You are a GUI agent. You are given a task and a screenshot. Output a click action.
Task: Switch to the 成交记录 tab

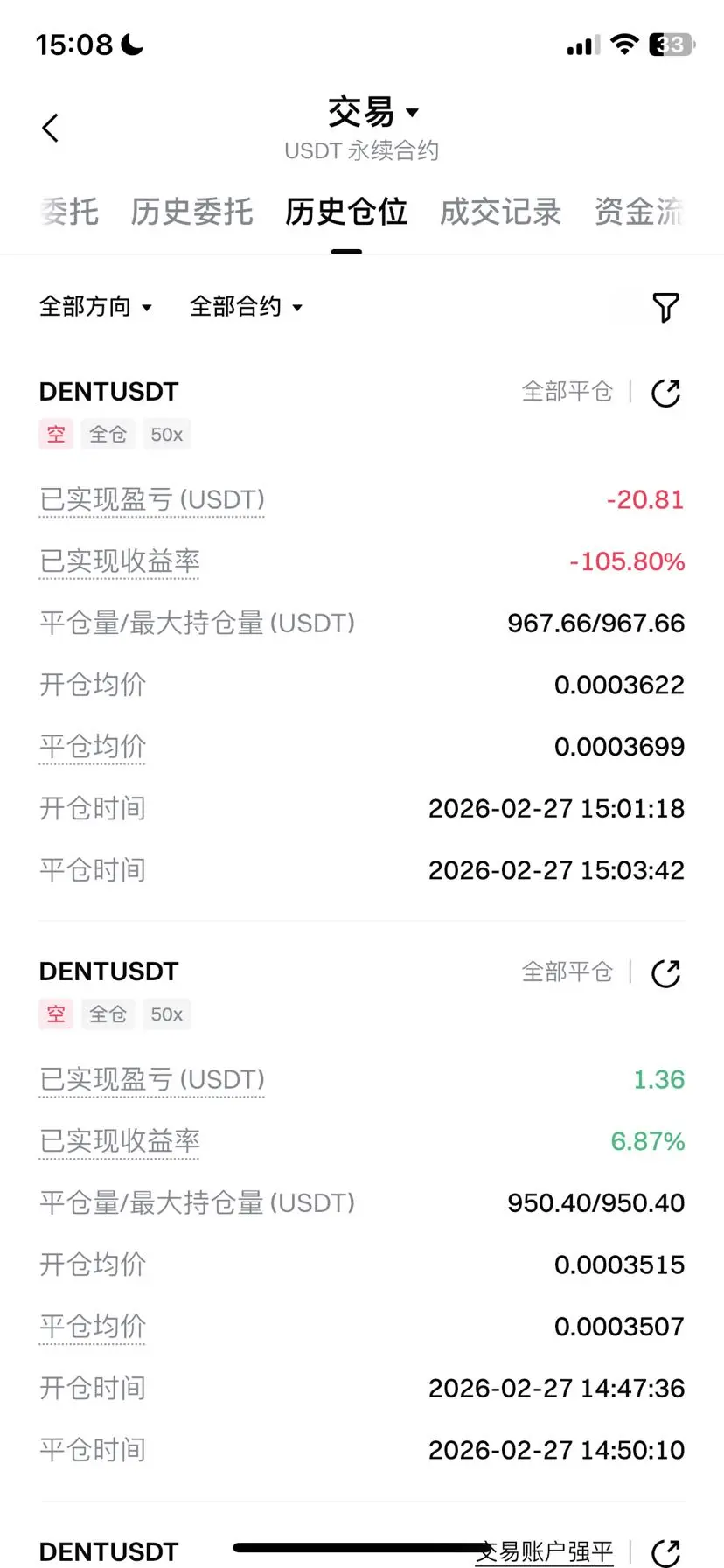[x=500, y=212]
